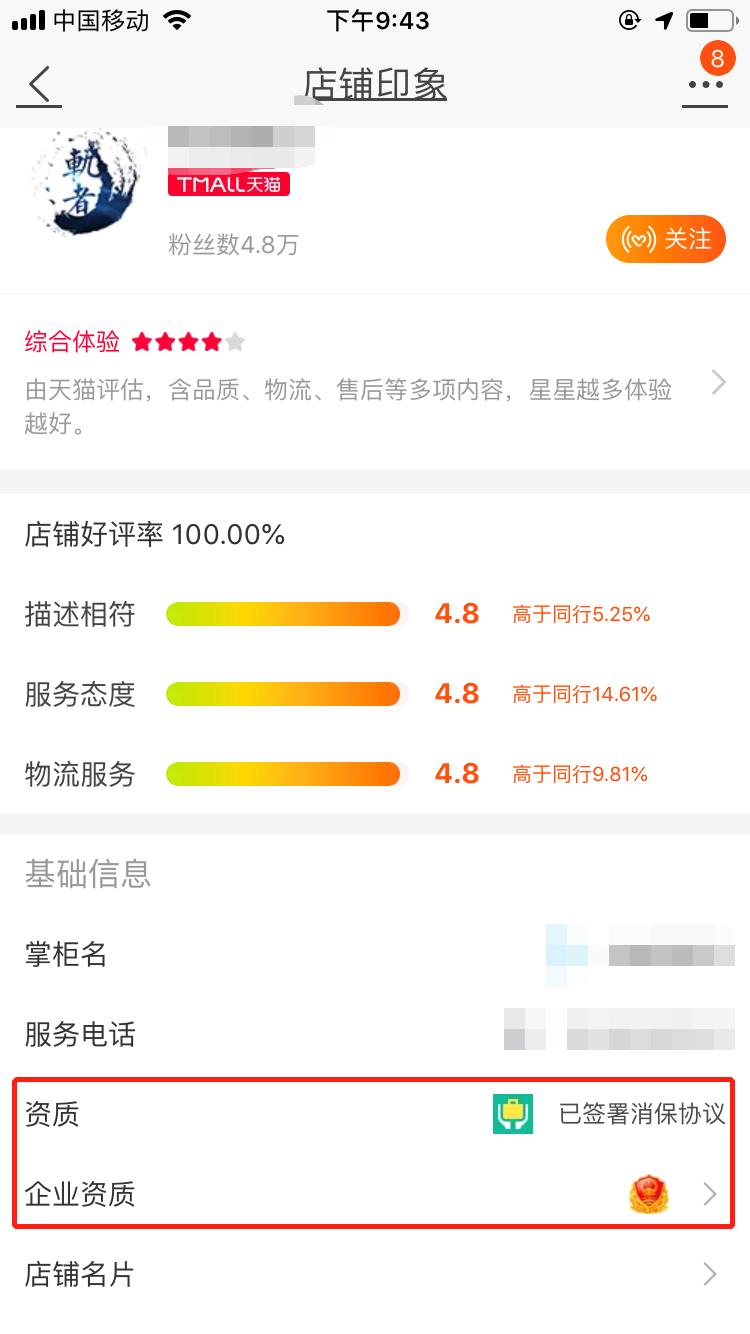Open the 综合体验 rating details
Screen dimensions: 750x1334
[x=375, y=381]
